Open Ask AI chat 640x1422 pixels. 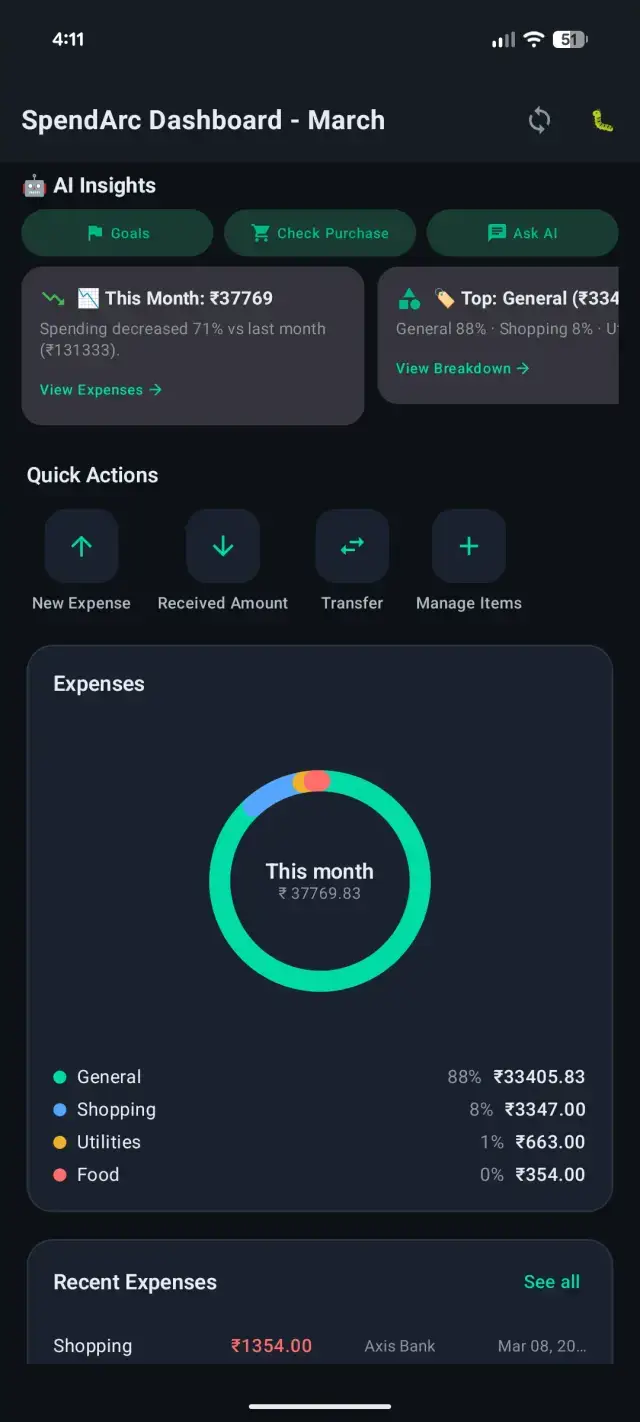522,233
